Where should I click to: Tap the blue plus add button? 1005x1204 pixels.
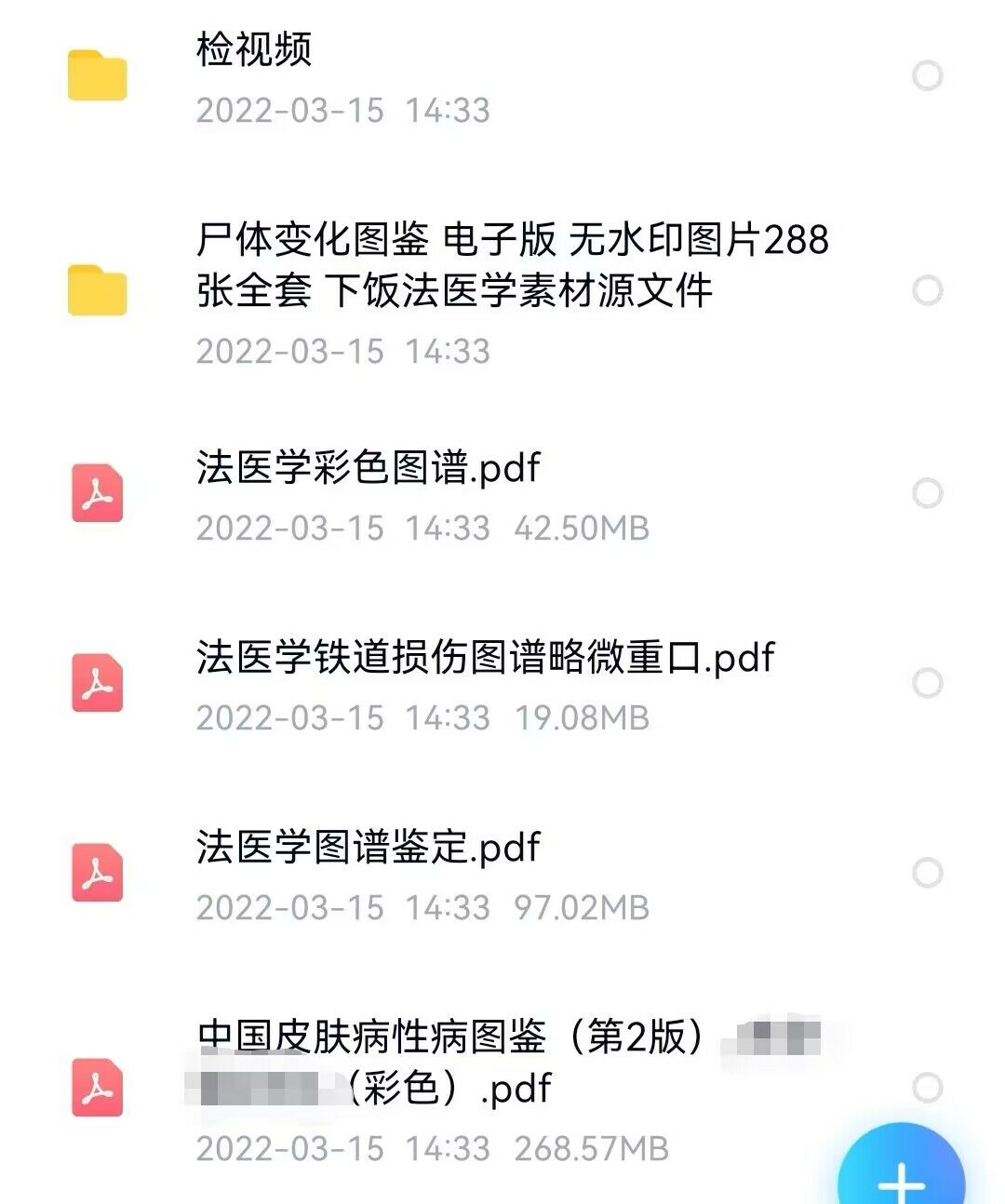point(901,1178)
